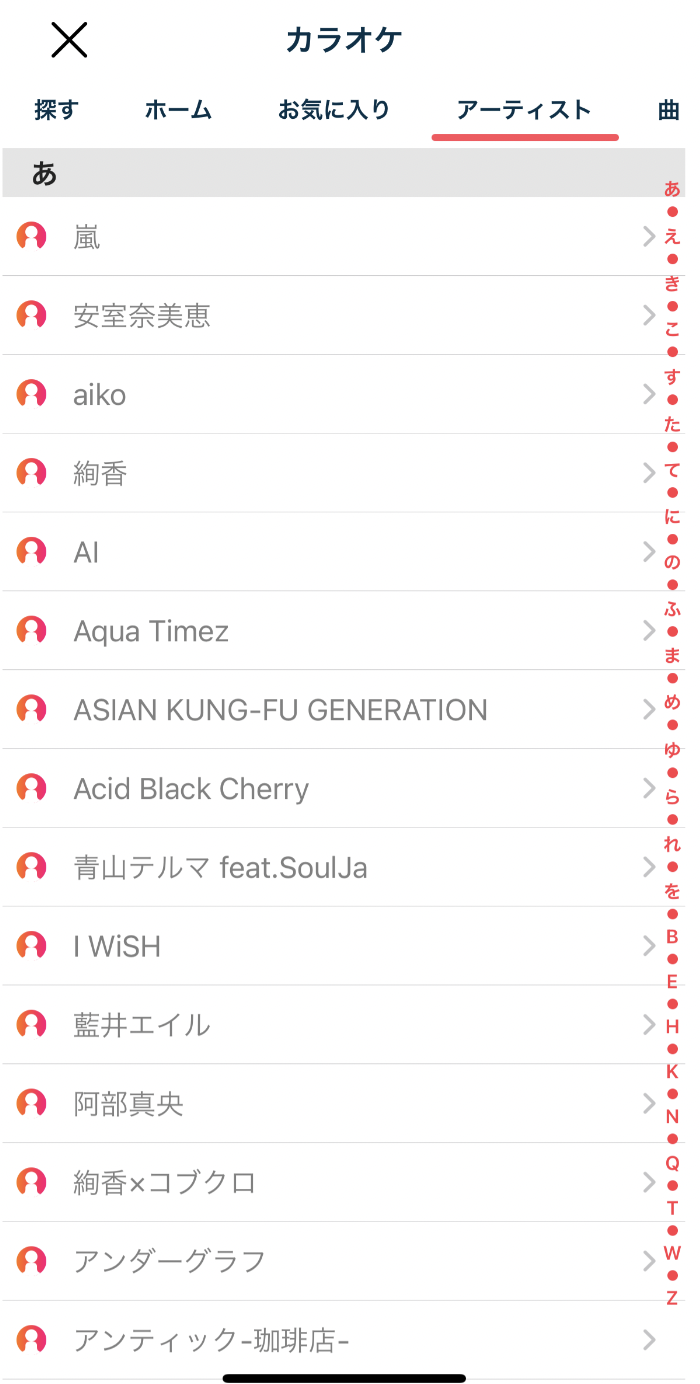
Task: Jump to index letter ま
Action: click(x=672, y=656)
